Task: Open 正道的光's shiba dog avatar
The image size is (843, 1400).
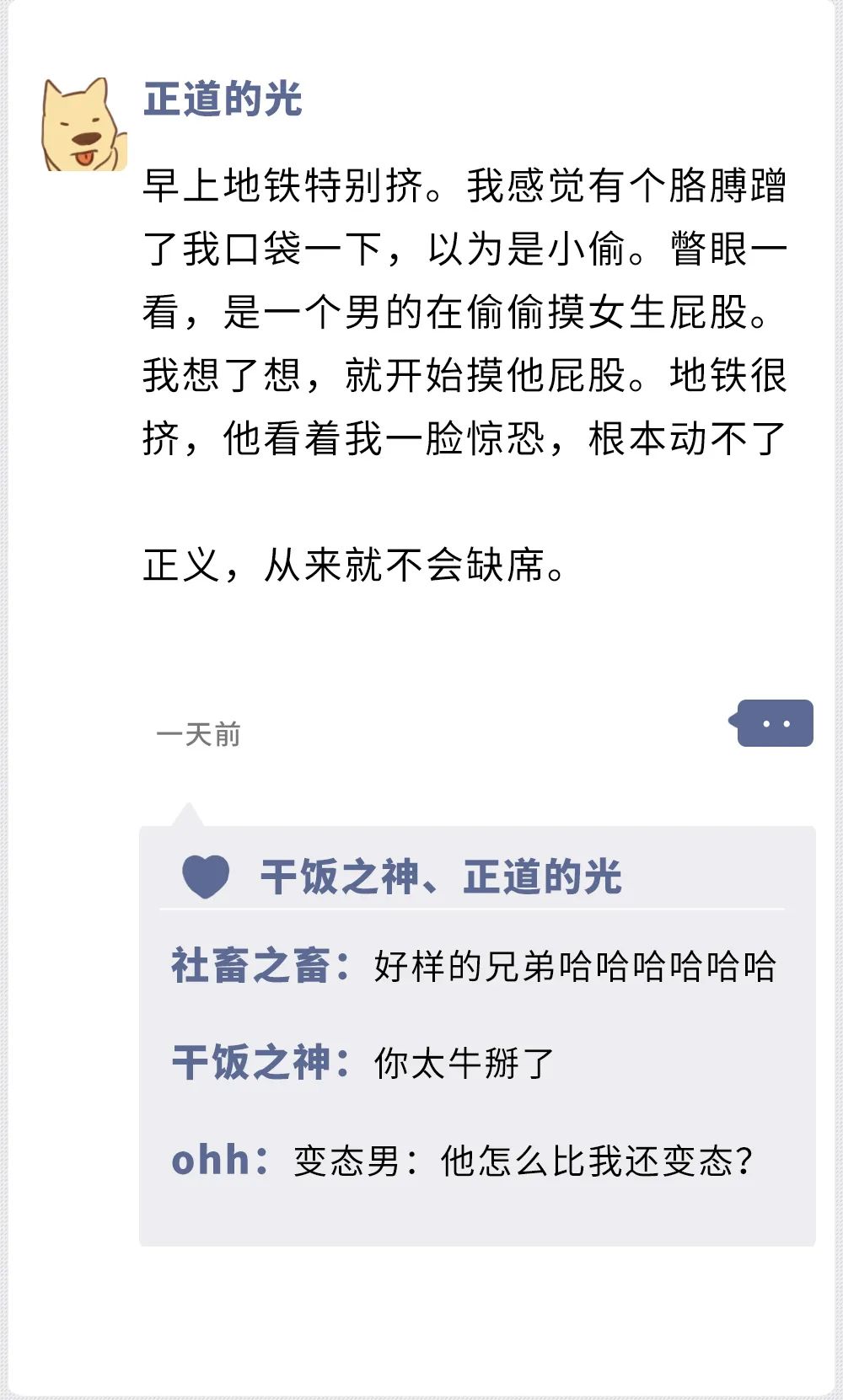Action: pyautogui.click(x=84, y=125)
